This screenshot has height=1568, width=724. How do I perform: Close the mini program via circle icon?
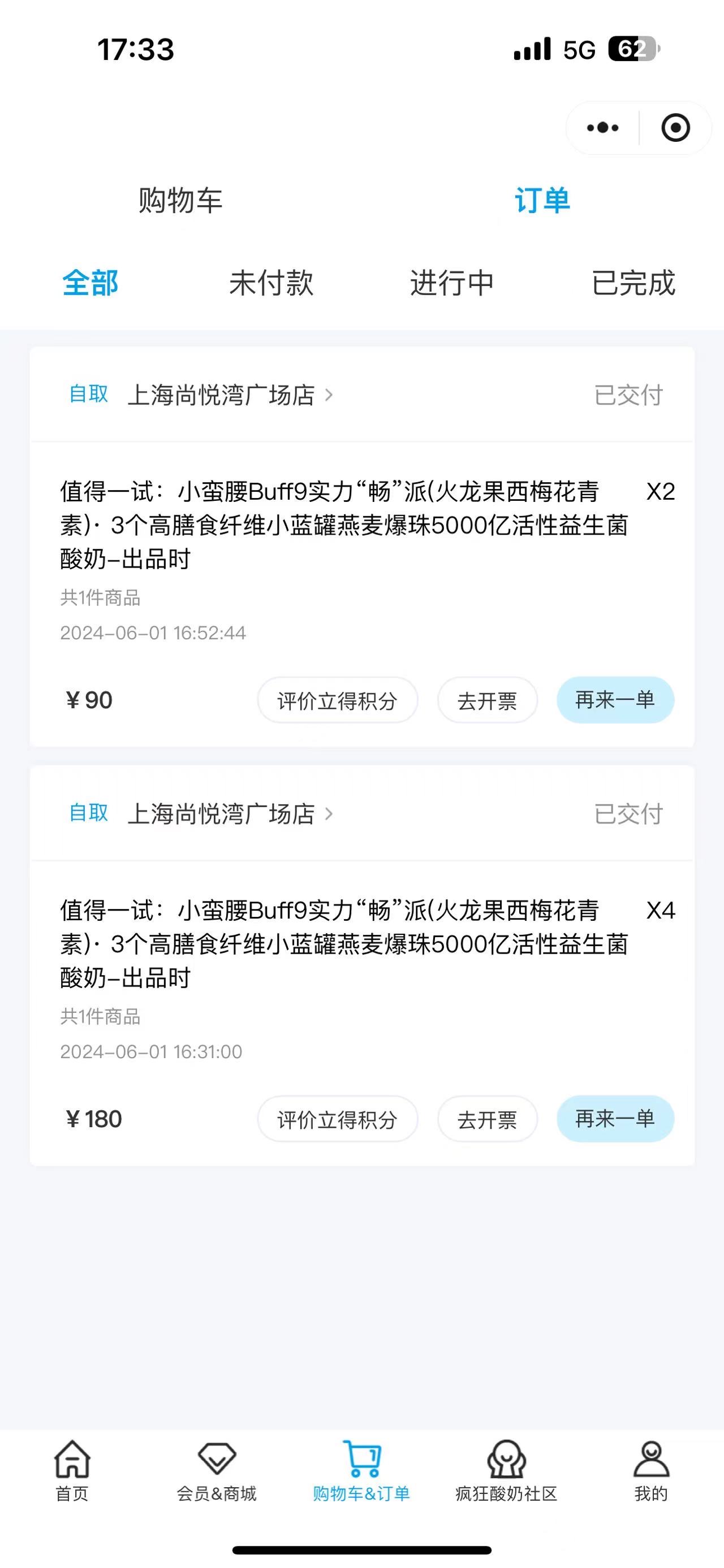(x=675, y=128)
